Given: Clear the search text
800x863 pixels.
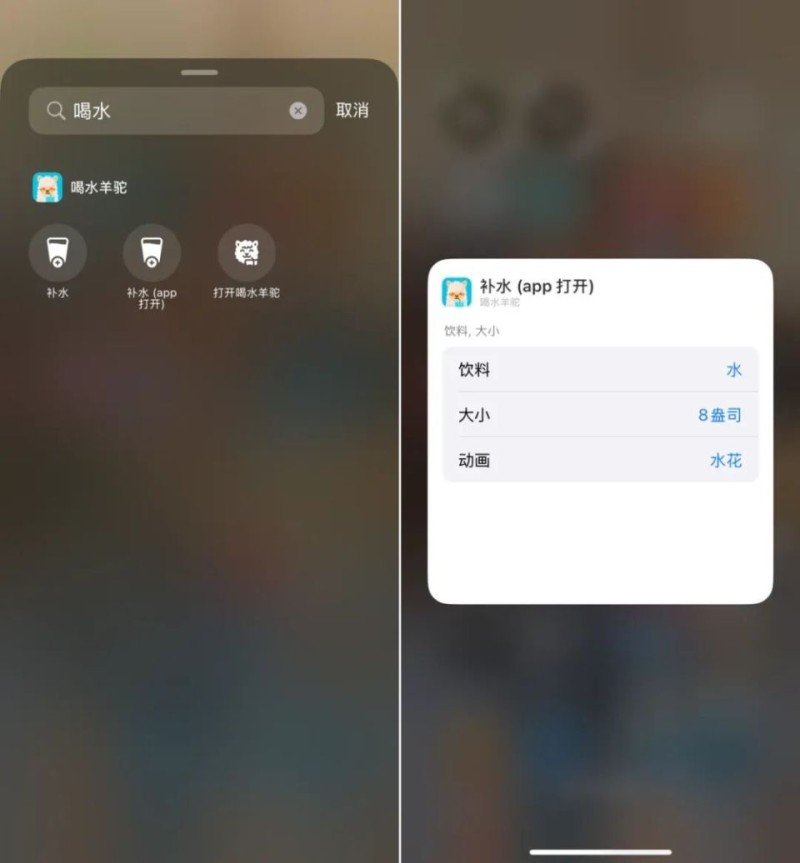Looking at the screenshot, I should (298, 111).
